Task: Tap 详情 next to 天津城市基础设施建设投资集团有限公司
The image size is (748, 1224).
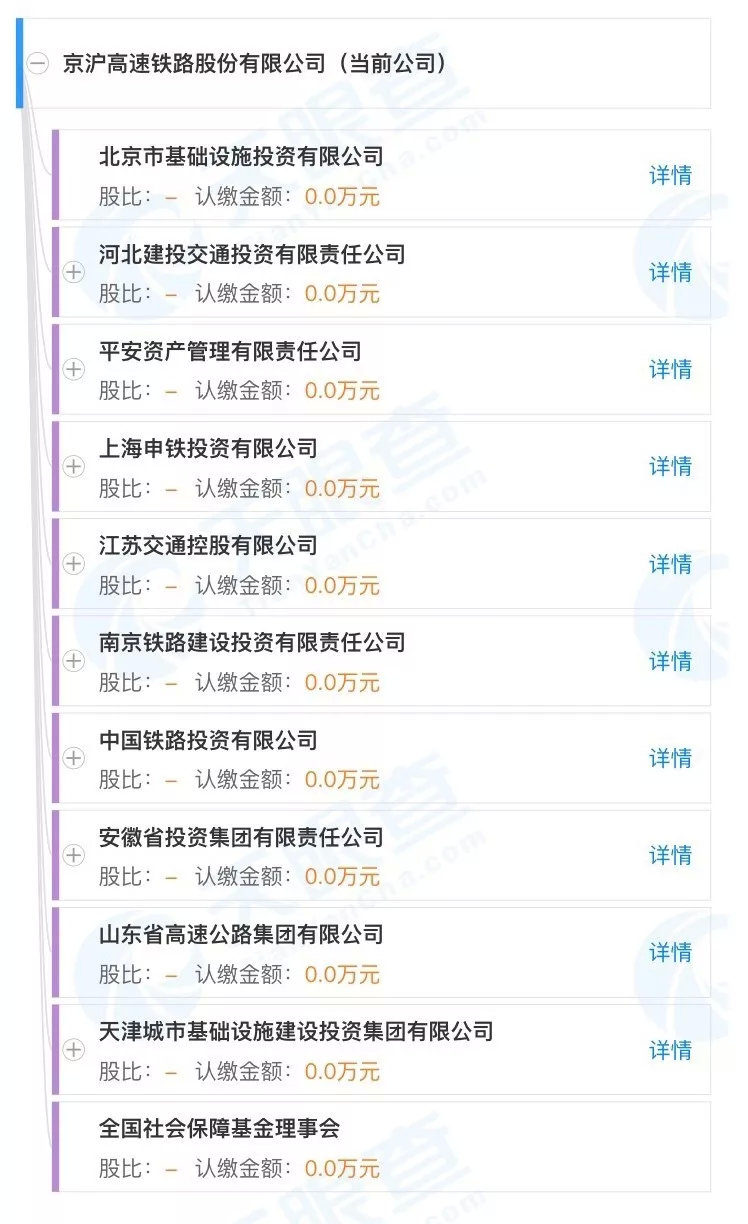Action: click(x=670, y=1049)
